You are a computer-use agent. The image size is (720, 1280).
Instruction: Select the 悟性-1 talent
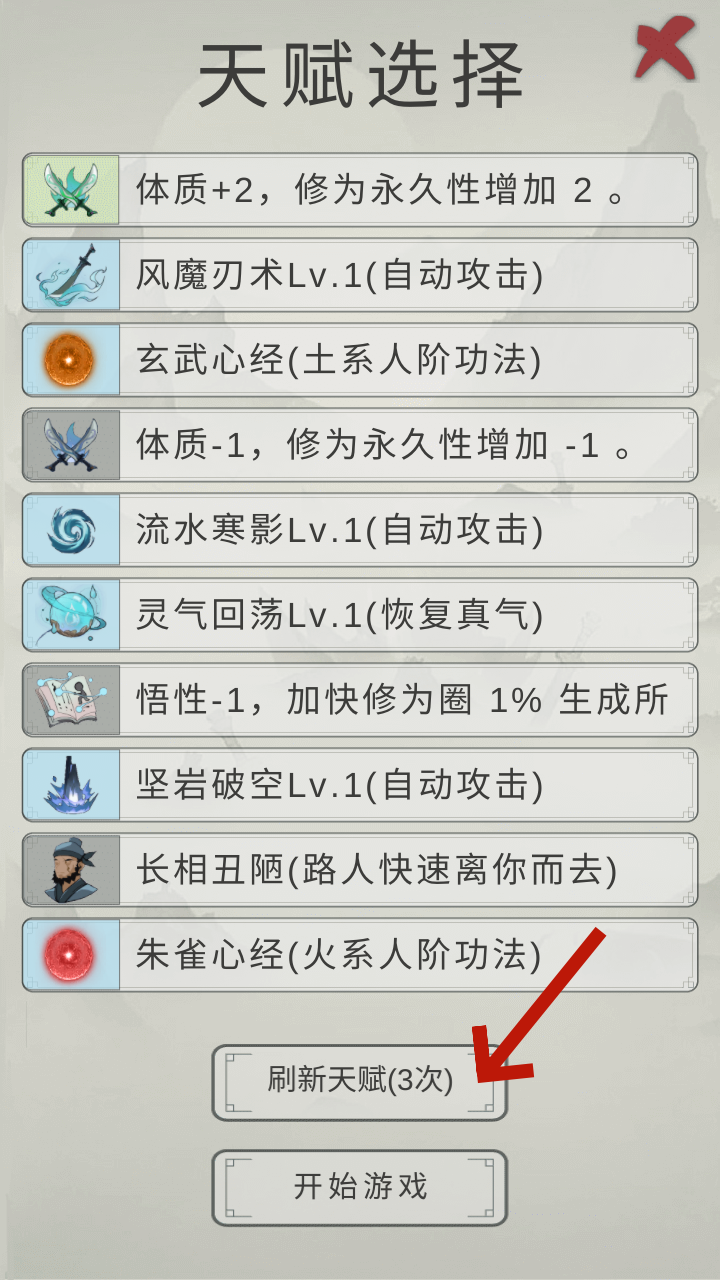(360, 700)
